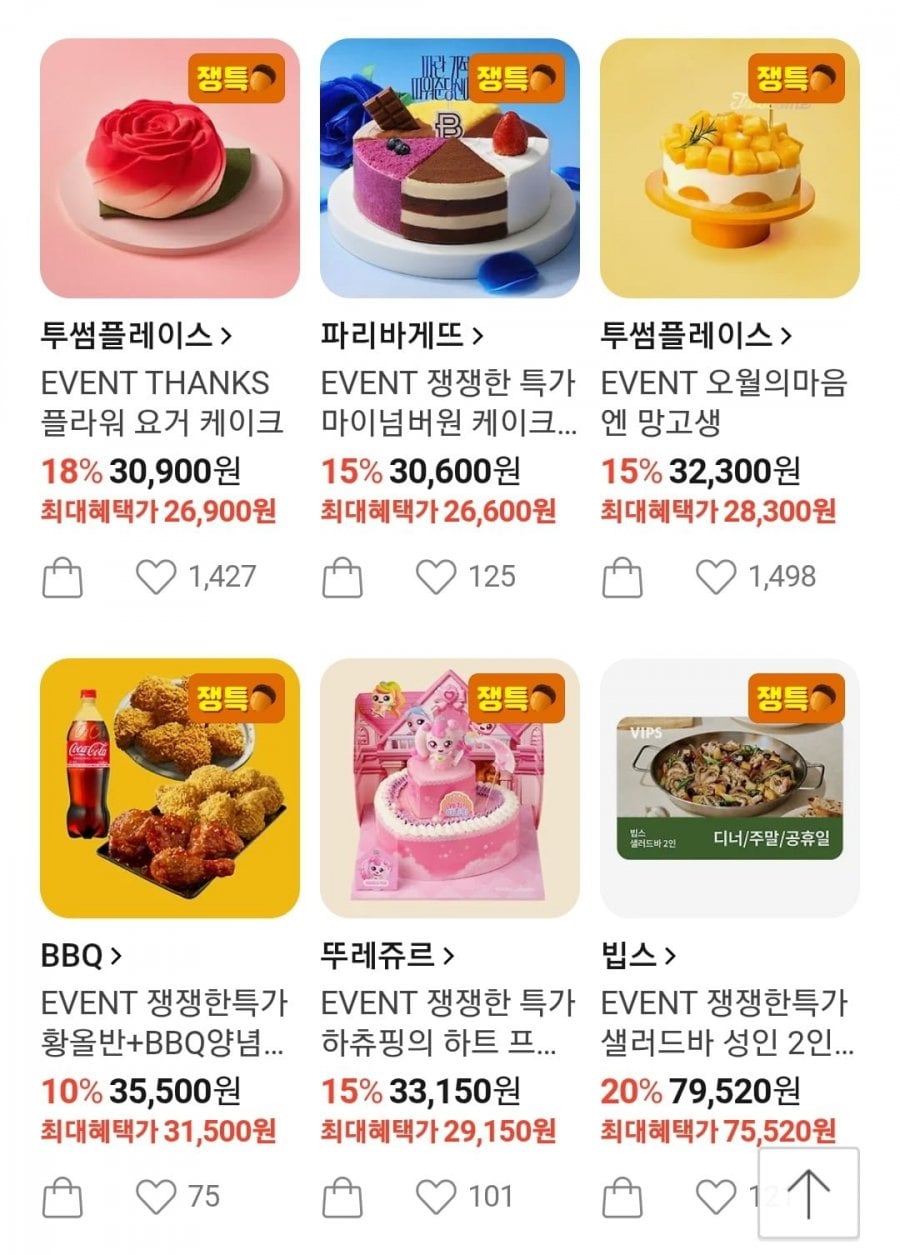
Task: Go to the 파리바게뜨 brand page
Action: 402,335
